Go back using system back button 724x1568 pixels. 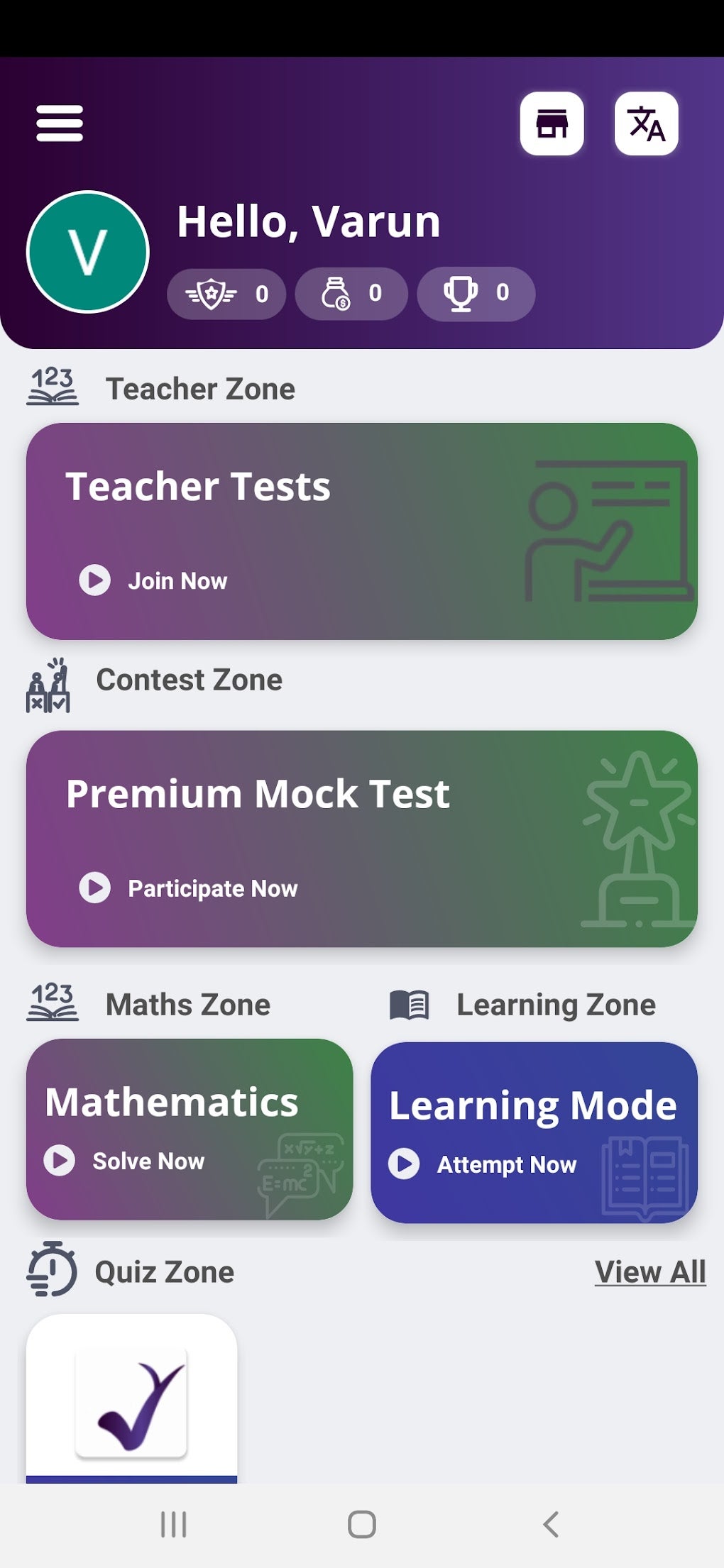click(551, 1524)
